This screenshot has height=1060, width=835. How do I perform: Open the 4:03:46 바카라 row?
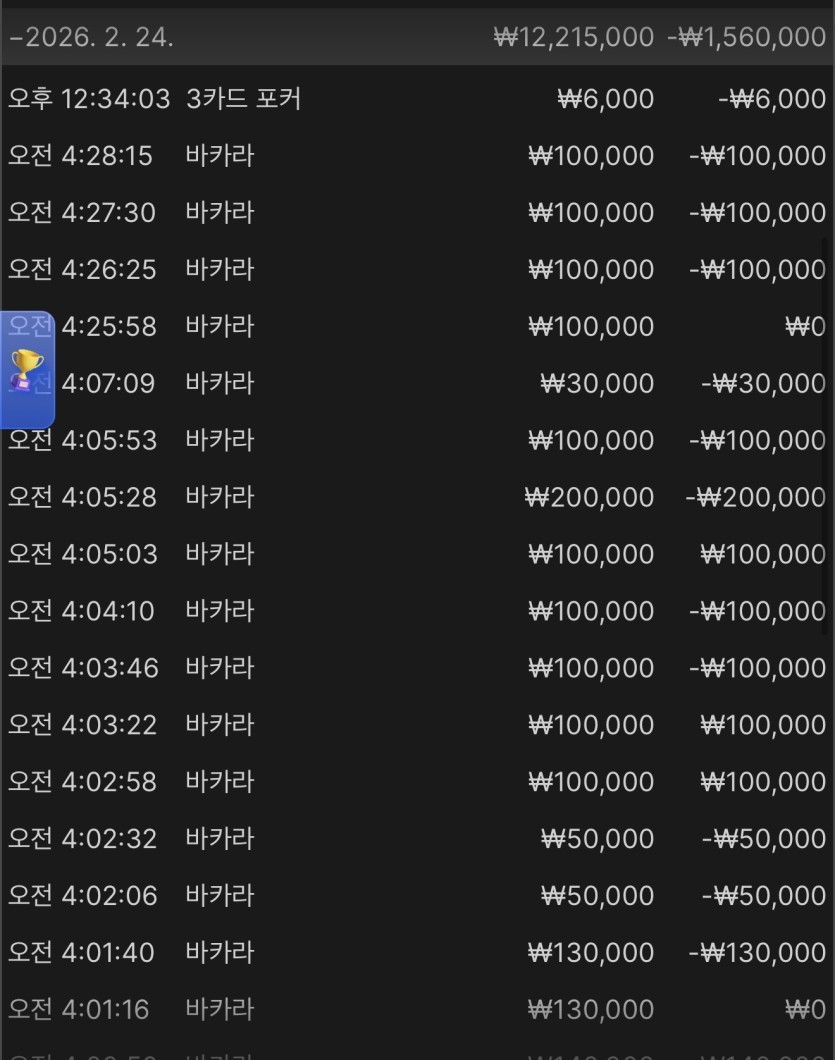click(417, 668)
